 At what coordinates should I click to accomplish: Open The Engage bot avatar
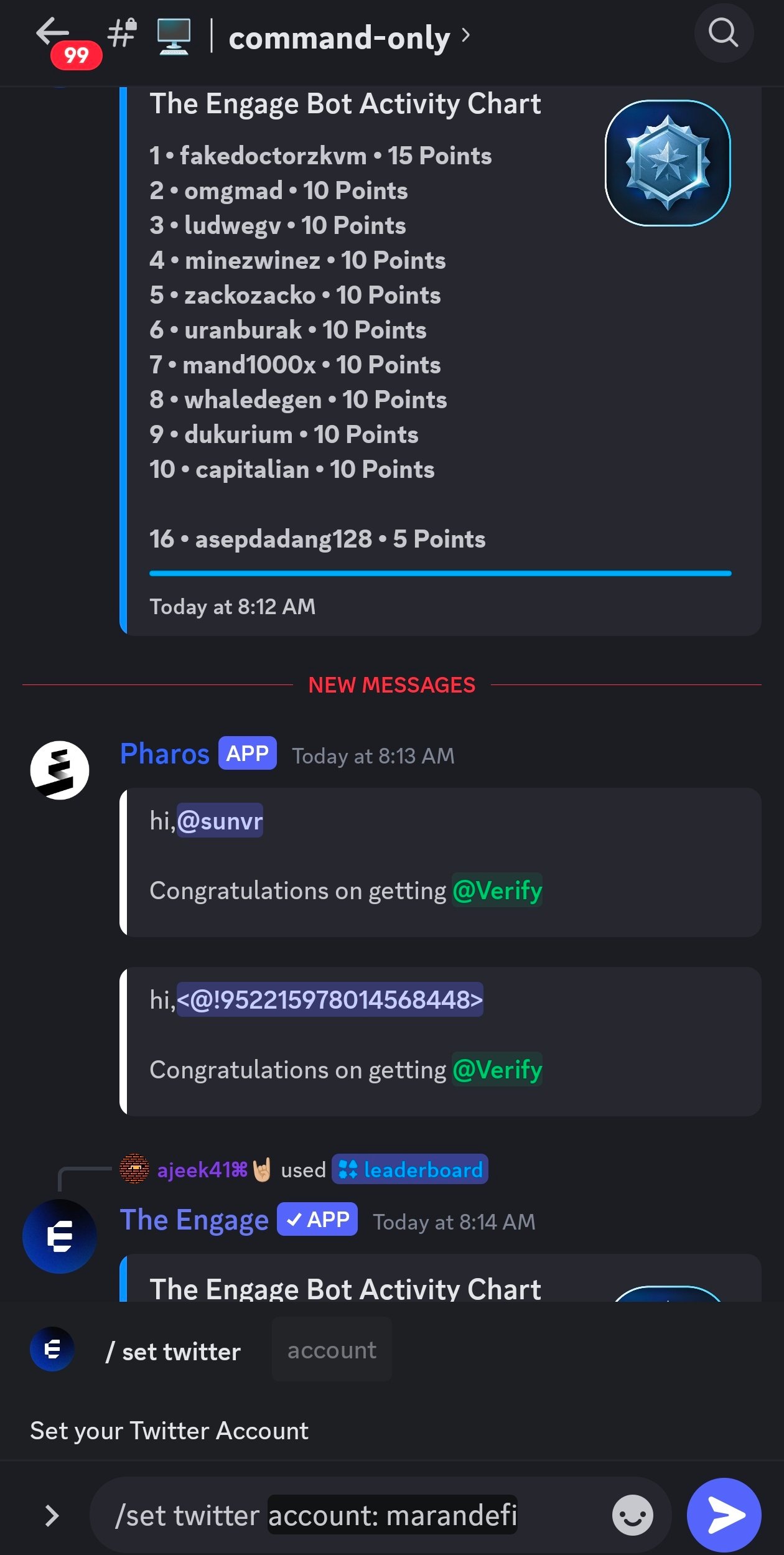[x=60, y=1236]
